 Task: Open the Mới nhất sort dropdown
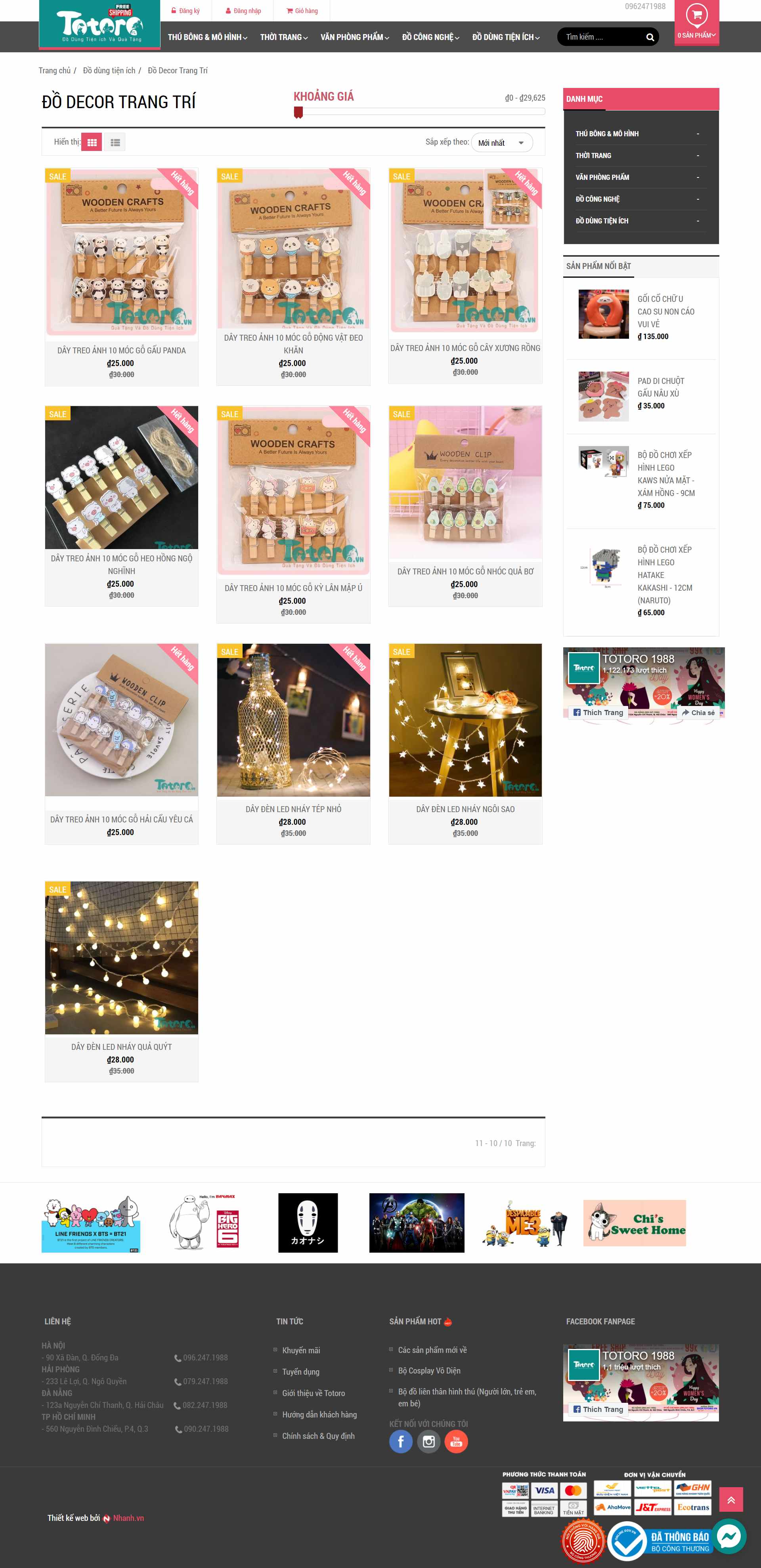point(501,143)
